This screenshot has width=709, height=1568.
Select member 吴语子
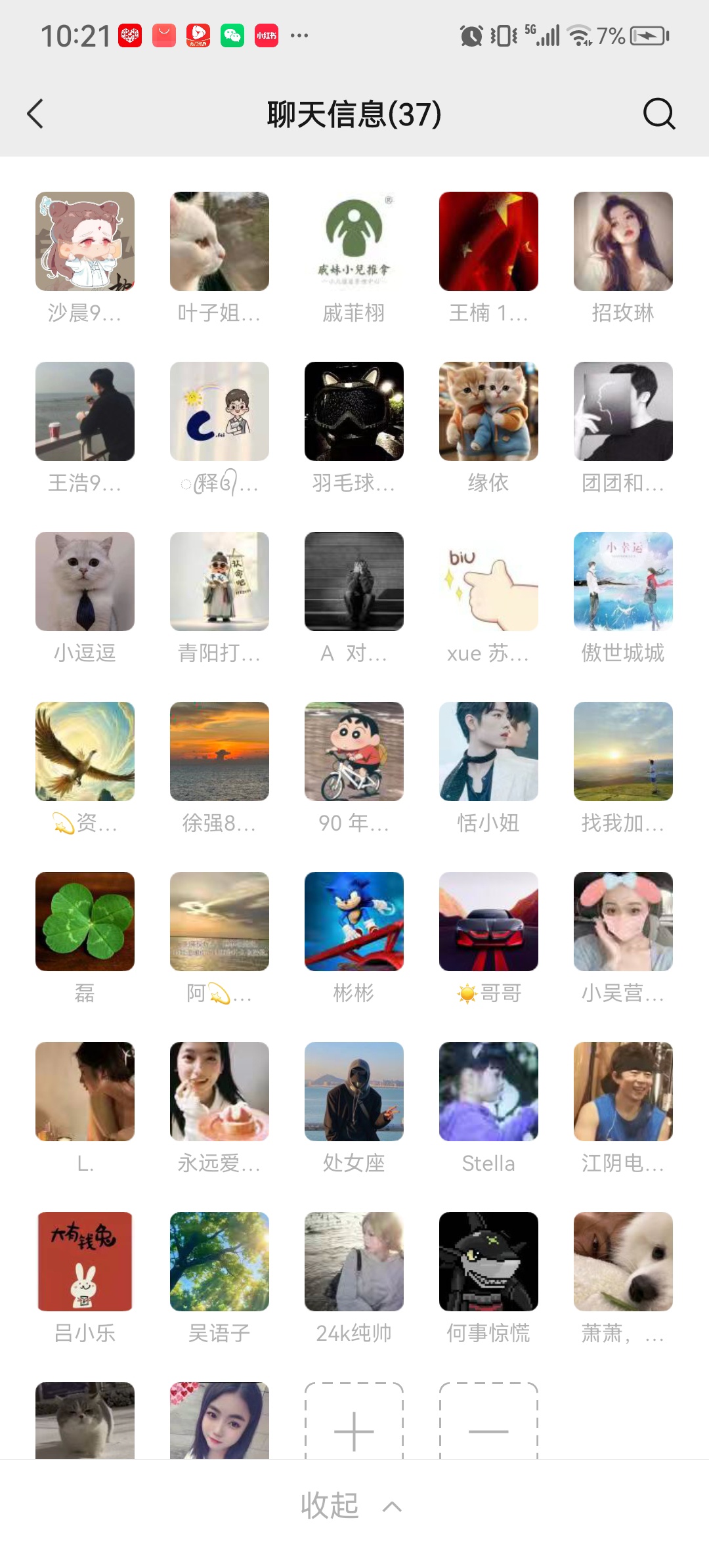click(x=219, y=1262)
